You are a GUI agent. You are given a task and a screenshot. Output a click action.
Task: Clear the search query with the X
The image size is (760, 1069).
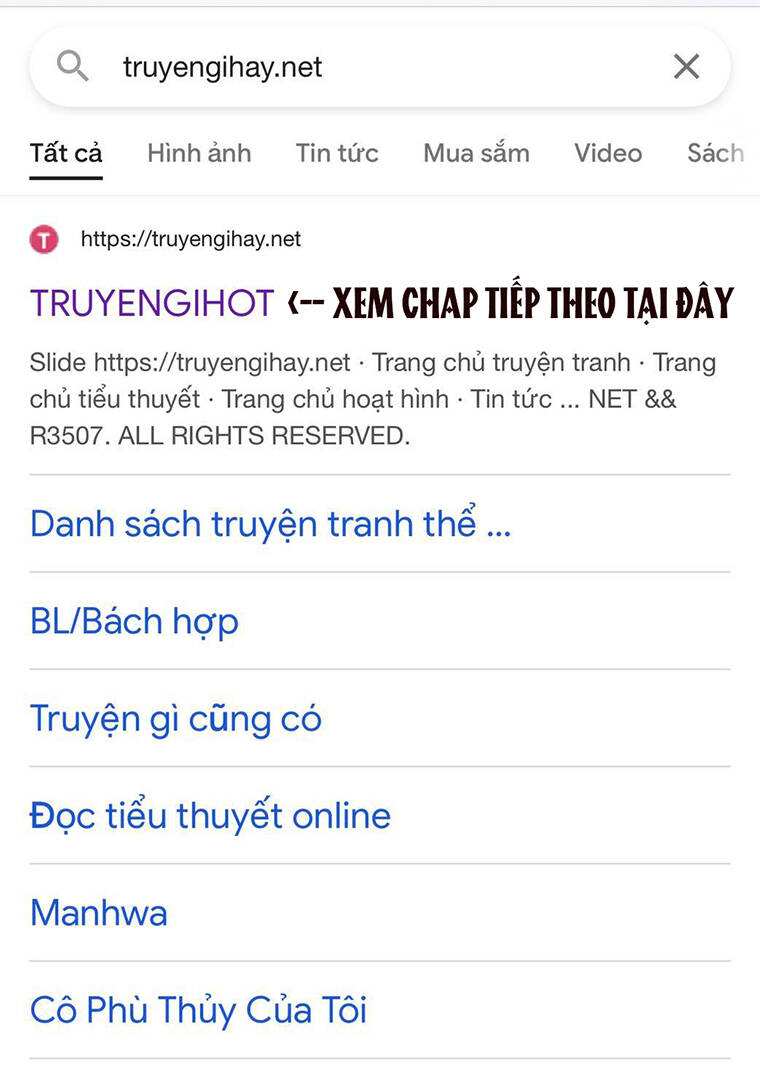click(x=686, y=67)
